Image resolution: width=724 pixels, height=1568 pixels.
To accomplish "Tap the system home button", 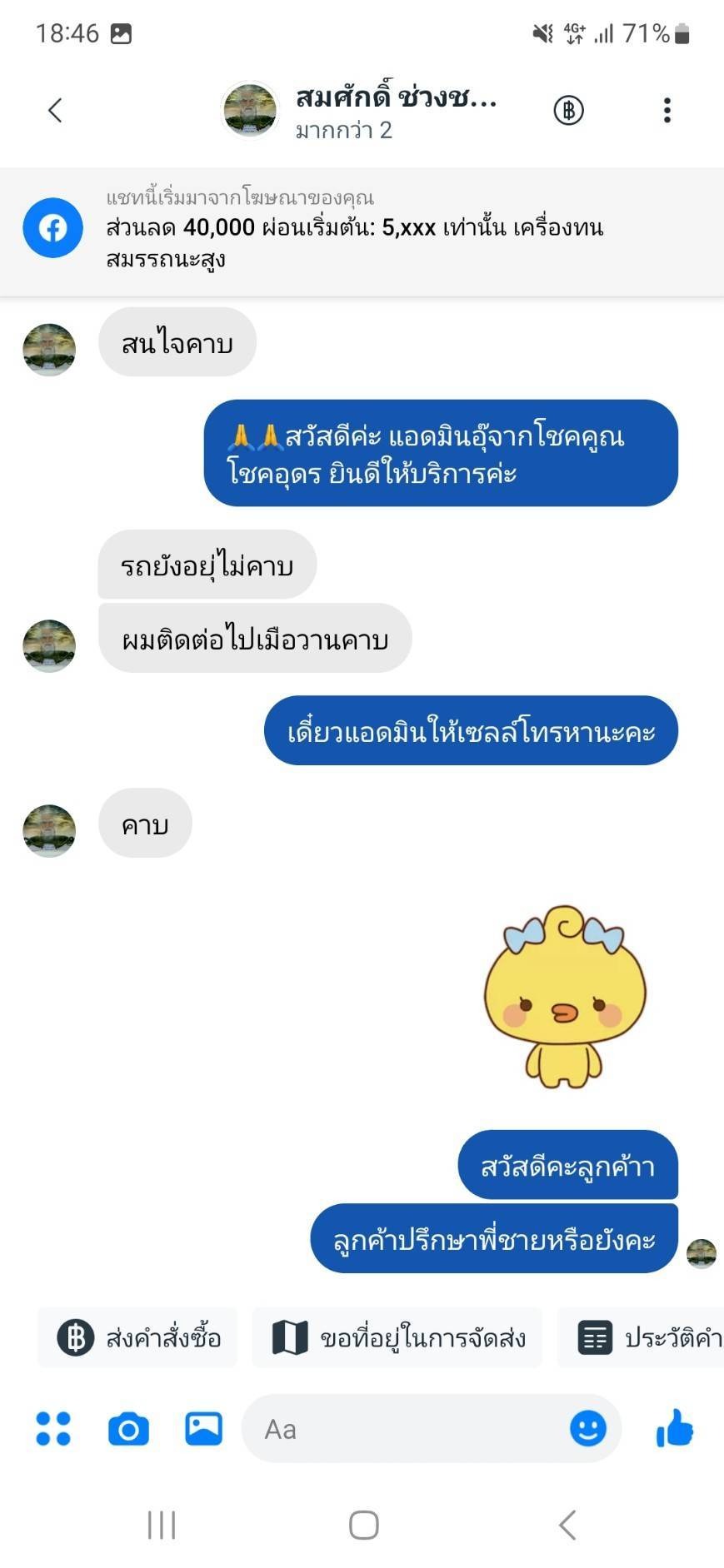I will [363, 1525].
